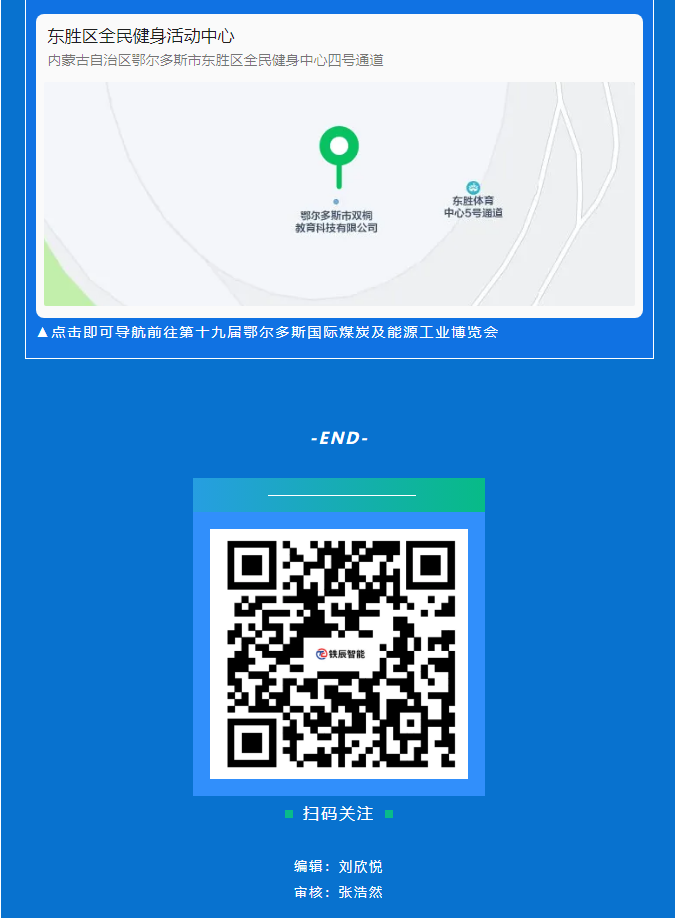Open the 东胜区全民健身活动中心 map location card
Viewport: 675px width, 918px height.
pyautogui.click(x=339, y=165)
